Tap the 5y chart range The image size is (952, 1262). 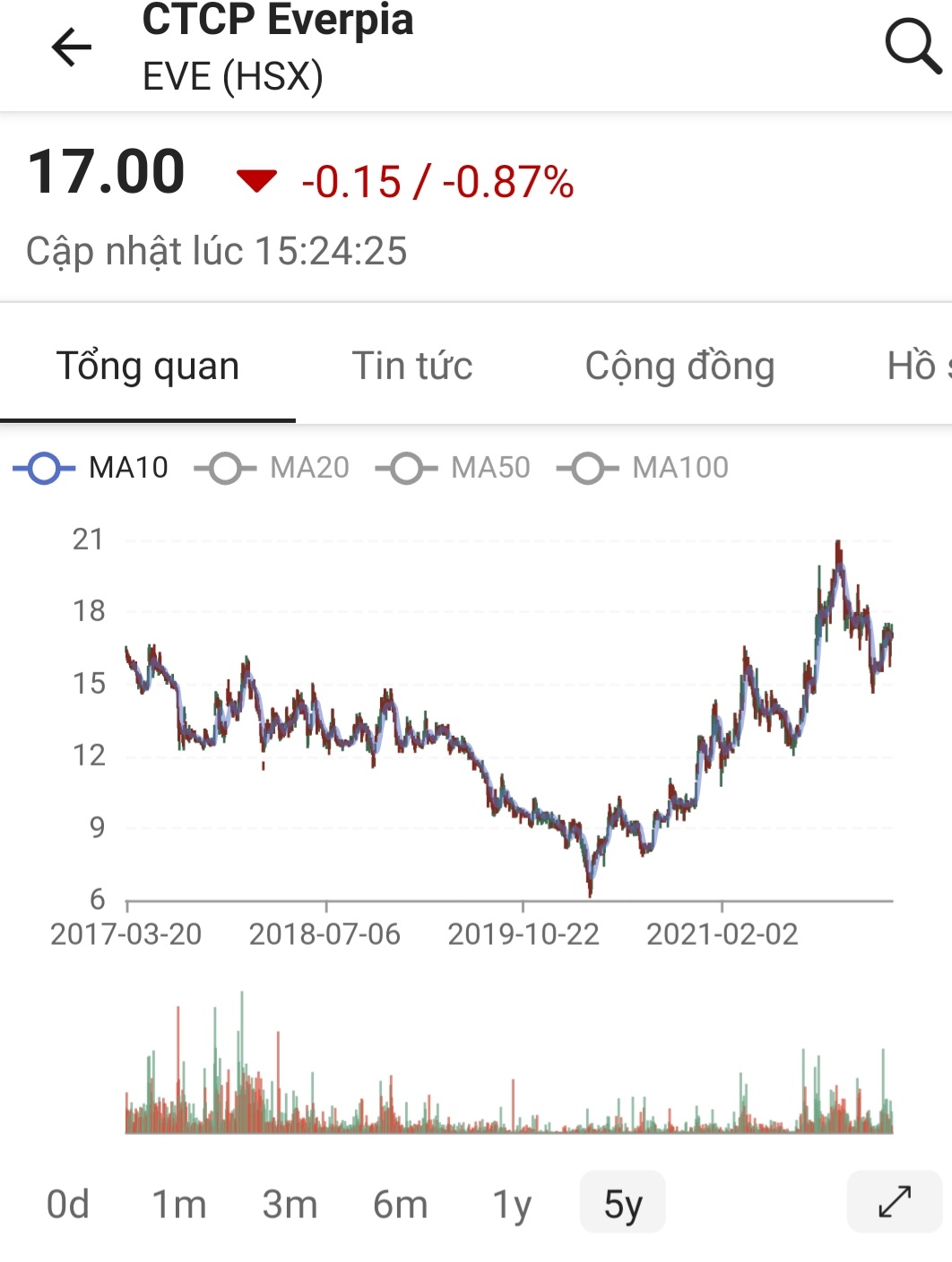pos(623,1204)
